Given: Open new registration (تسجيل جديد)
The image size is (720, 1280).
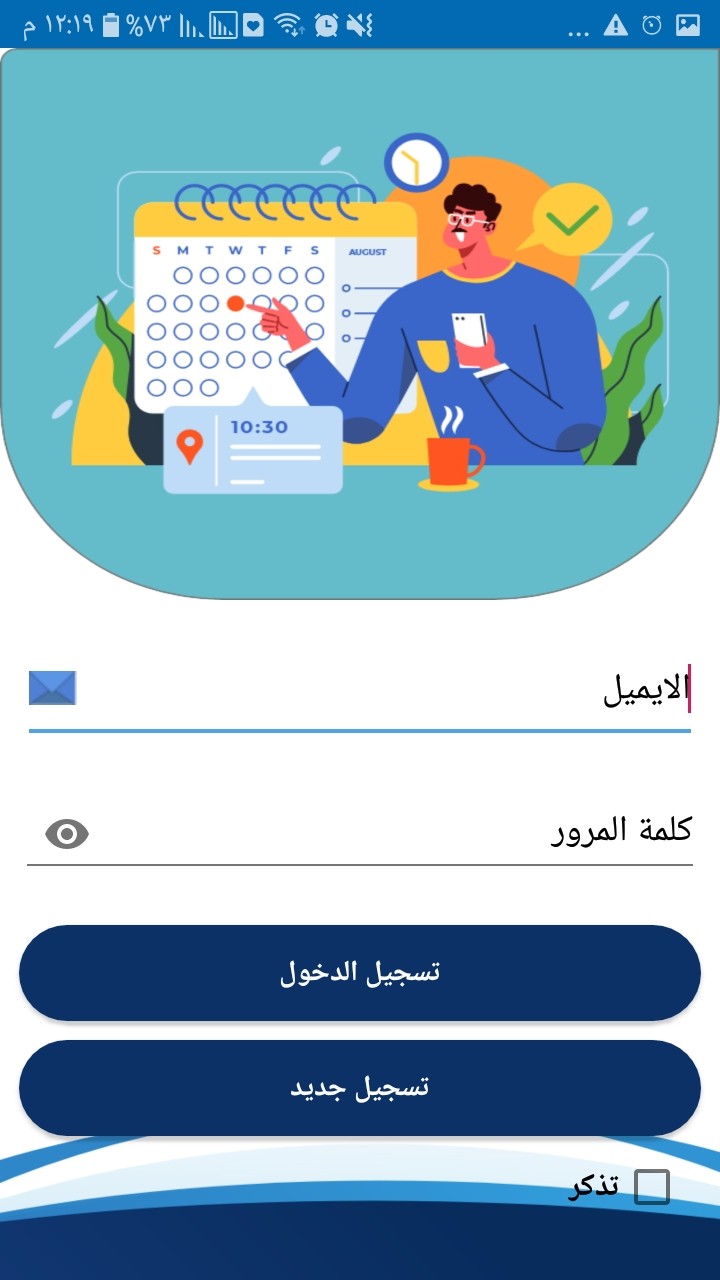Looking at the screenshot, I should point(360,1087).
